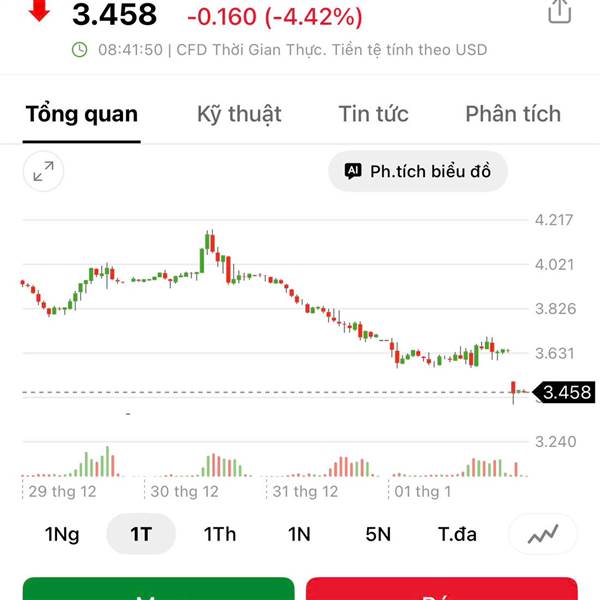
Task: Select the Tổng quan tab
Action: [81, 114]
